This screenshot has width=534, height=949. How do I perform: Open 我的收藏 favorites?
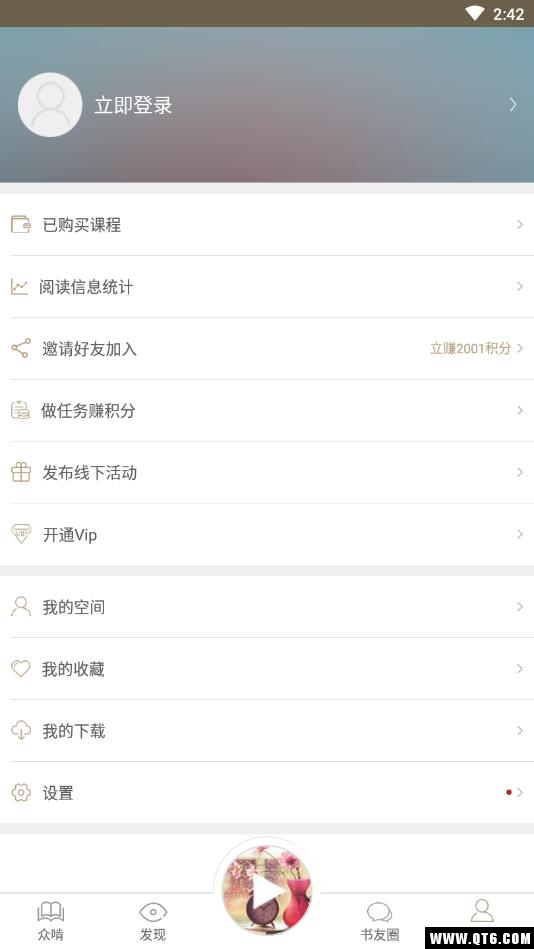tap(267, 669)
